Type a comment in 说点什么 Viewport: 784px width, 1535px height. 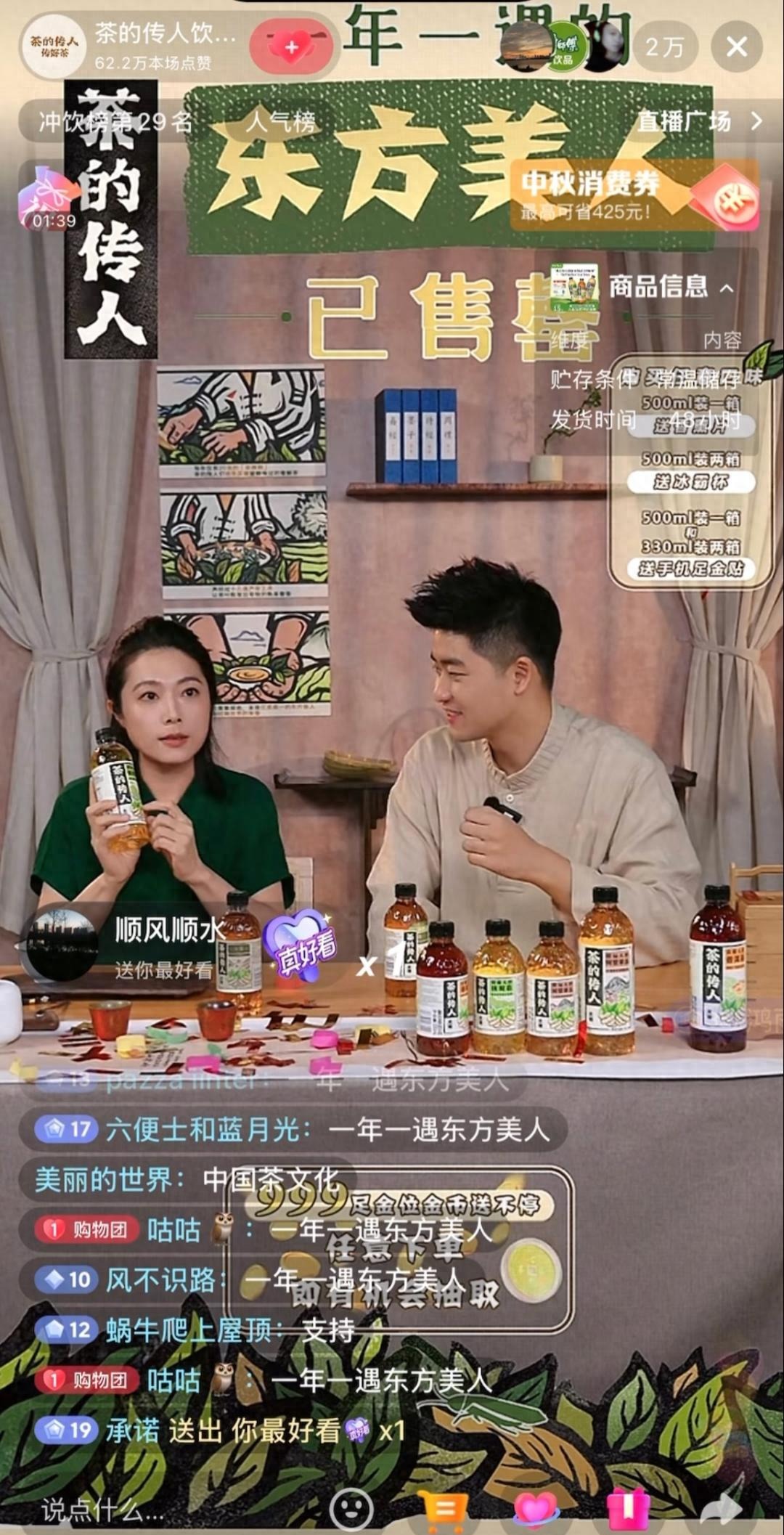pyautogui.click(x=102, y=1510)
